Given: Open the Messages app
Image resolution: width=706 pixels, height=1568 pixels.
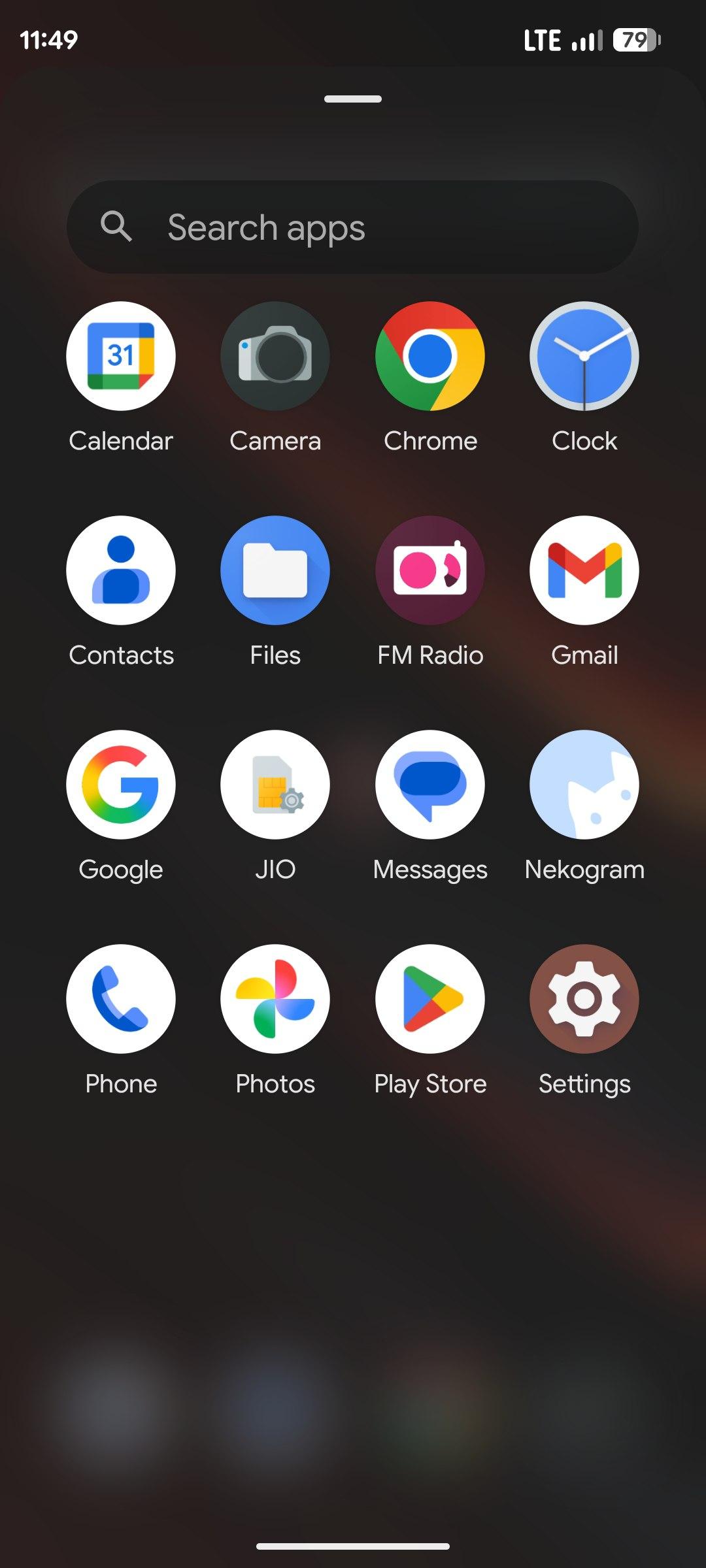Looking at the screenshot, I should (430, 785).
